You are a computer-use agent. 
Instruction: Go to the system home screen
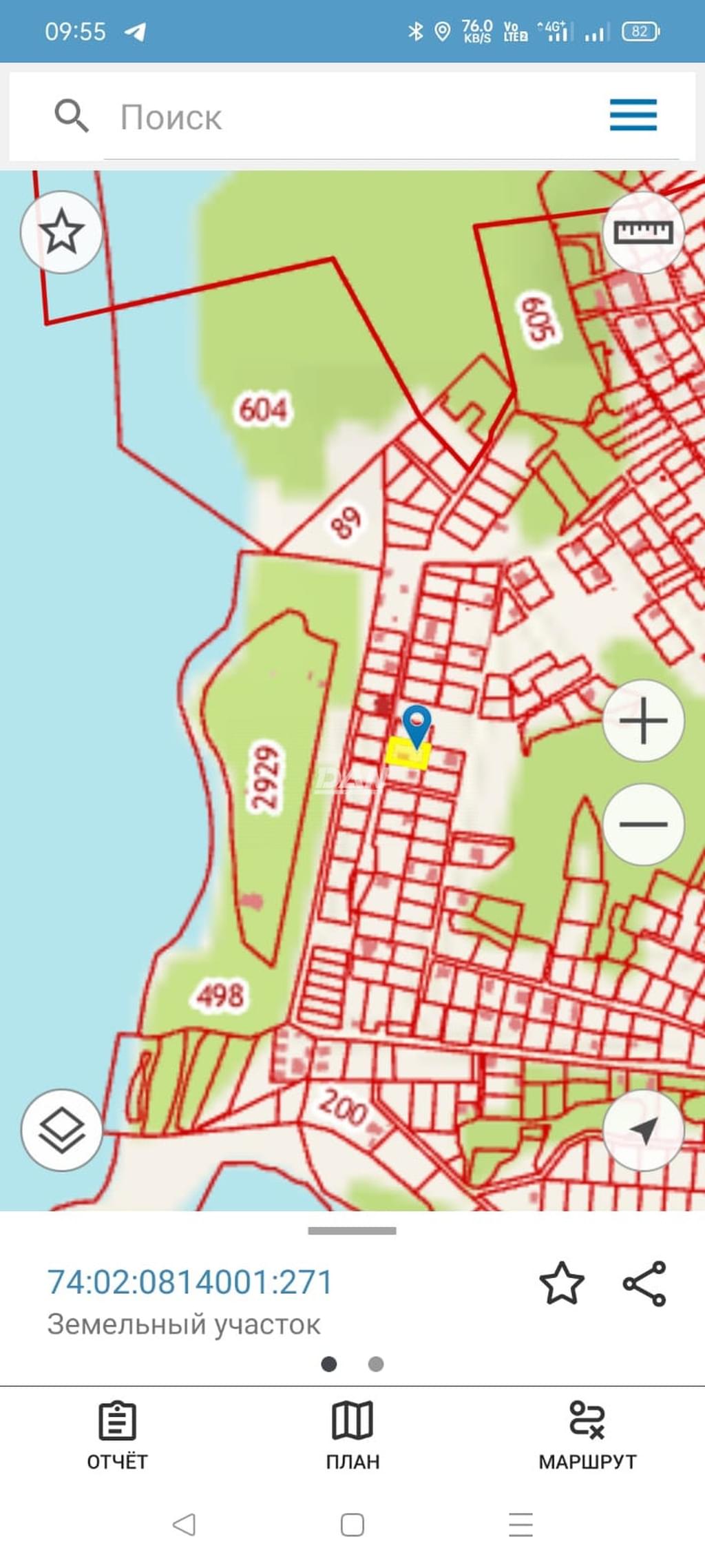tap(352, 1525)
